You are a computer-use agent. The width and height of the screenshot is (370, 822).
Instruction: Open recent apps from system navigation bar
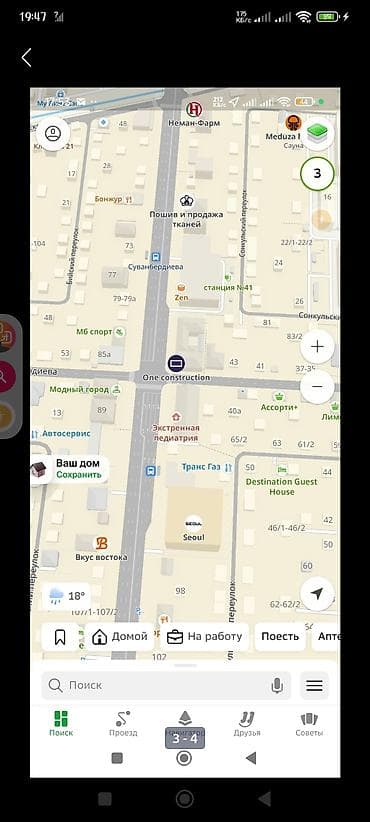coord(105,799)
